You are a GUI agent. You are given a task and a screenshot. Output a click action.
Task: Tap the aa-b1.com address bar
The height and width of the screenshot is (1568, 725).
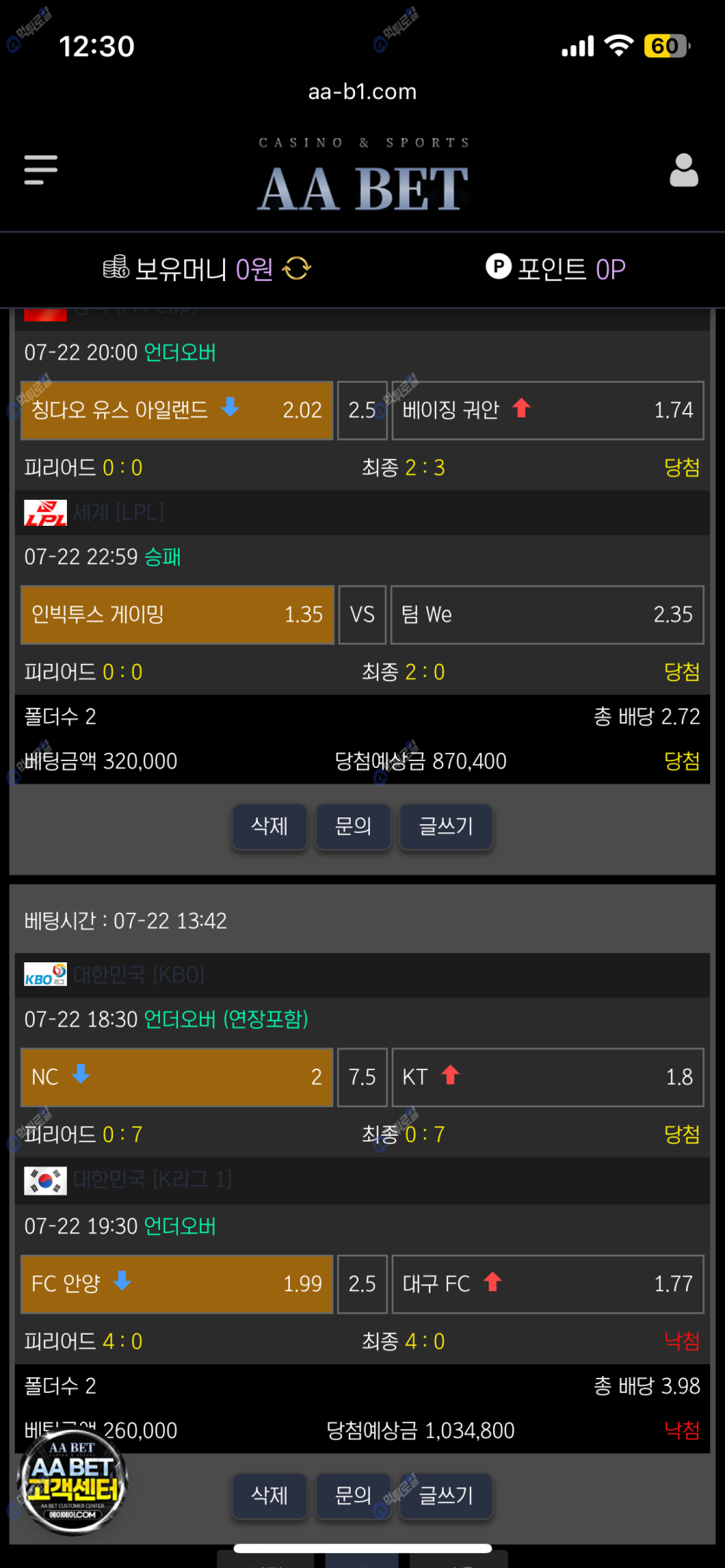(362, 92)
